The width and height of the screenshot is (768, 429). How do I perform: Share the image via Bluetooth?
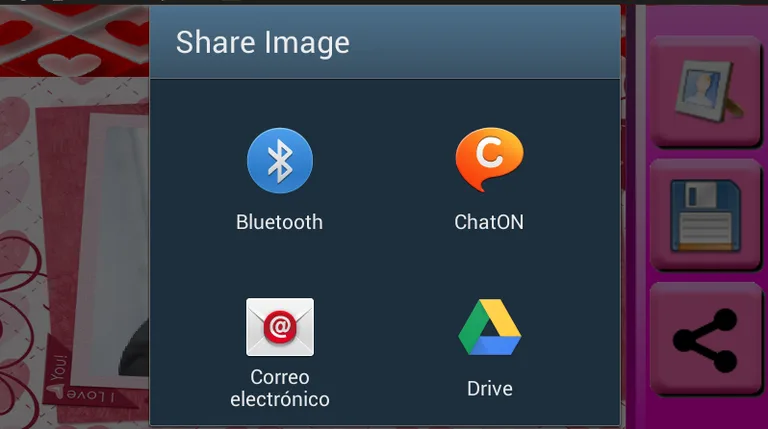pyautogui.click(x=279, y=178)
